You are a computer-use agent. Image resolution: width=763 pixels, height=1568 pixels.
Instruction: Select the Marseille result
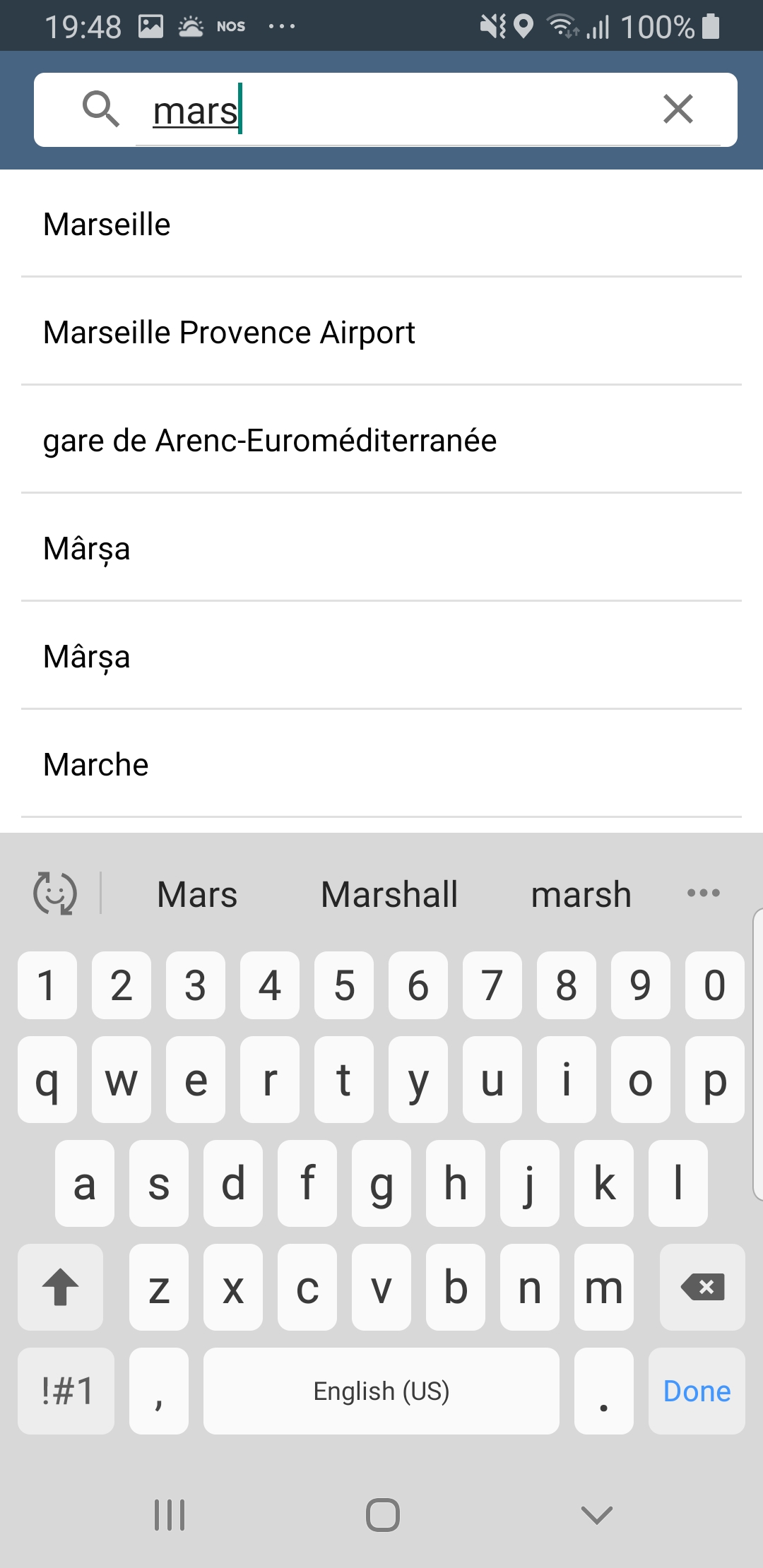point(381,224)
